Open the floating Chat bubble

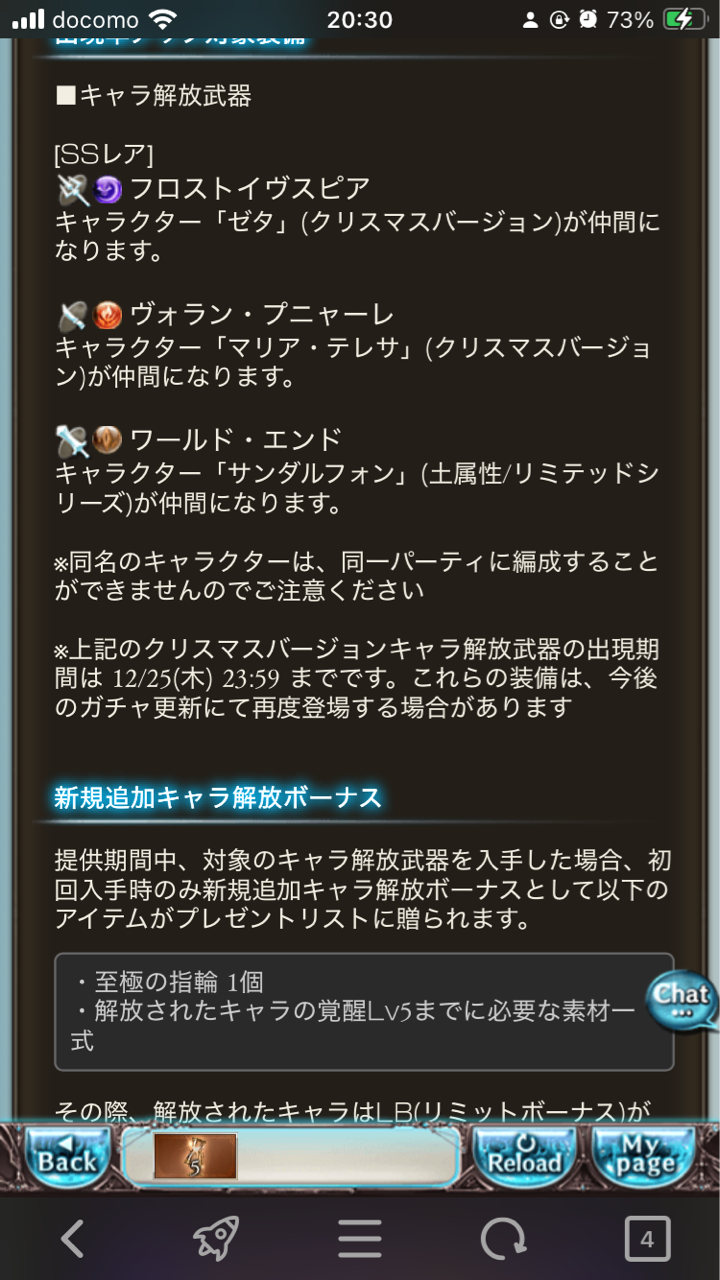682,1000
